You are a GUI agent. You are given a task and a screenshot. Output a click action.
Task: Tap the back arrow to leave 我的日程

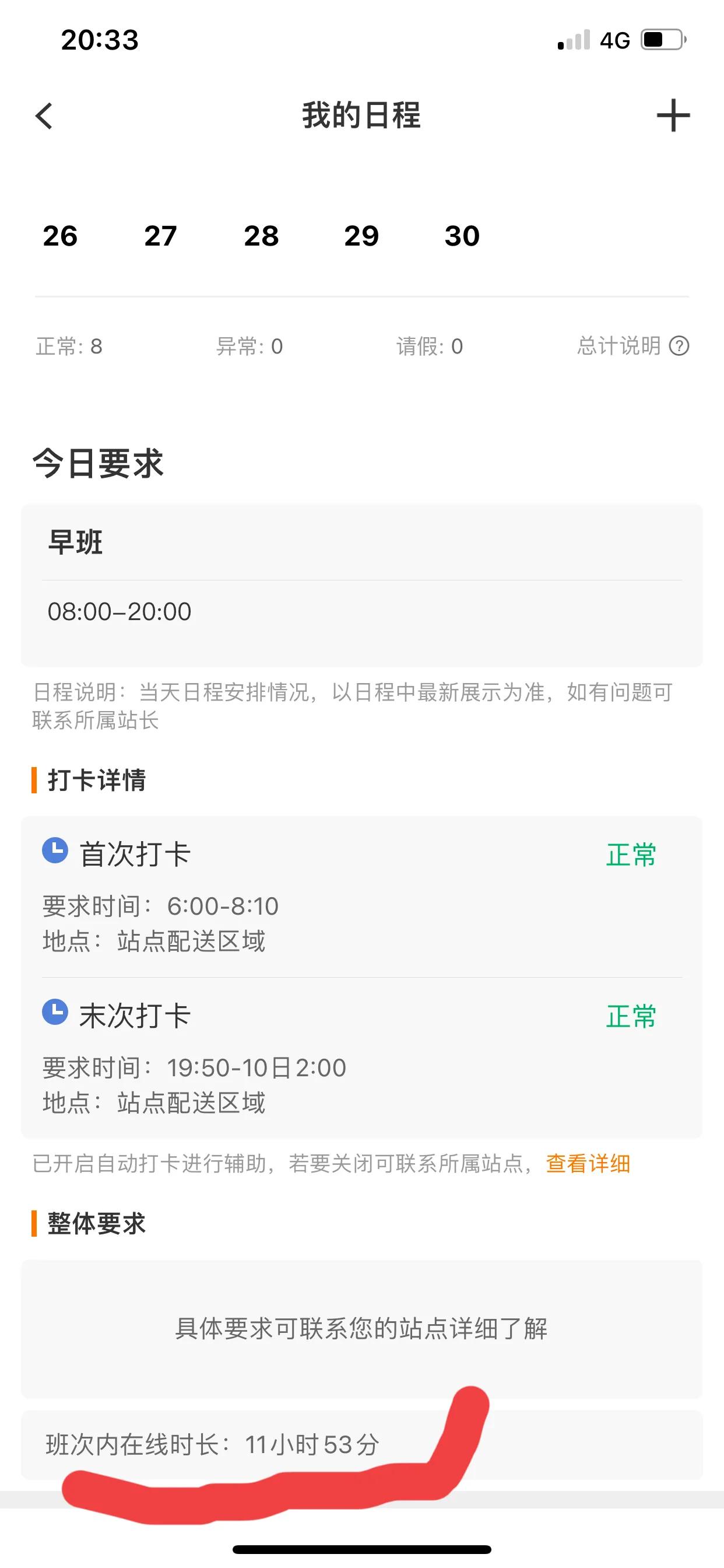pyautogui.click(x=43, y=117)
